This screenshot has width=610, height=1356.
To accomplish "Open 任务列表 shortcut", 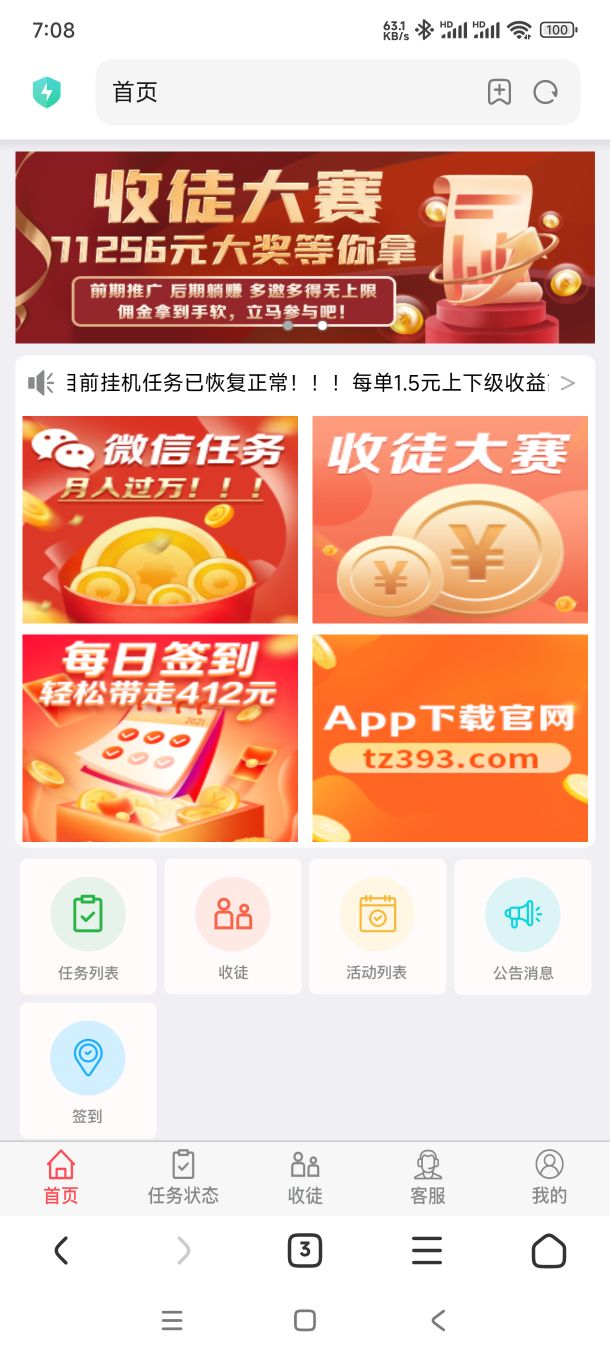I will click(x=88, y=926).
